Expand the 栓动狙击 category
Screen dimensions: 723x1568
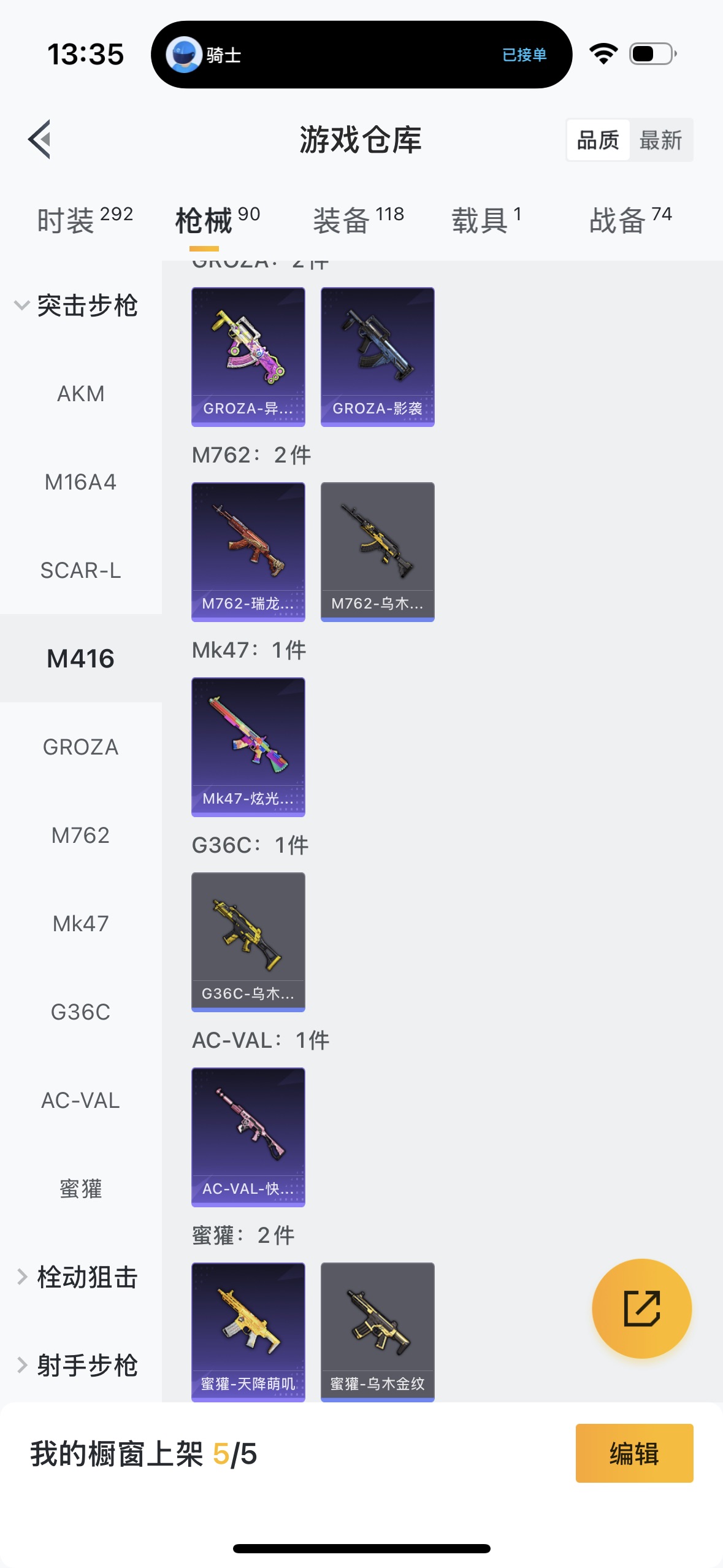[77, 1277]
